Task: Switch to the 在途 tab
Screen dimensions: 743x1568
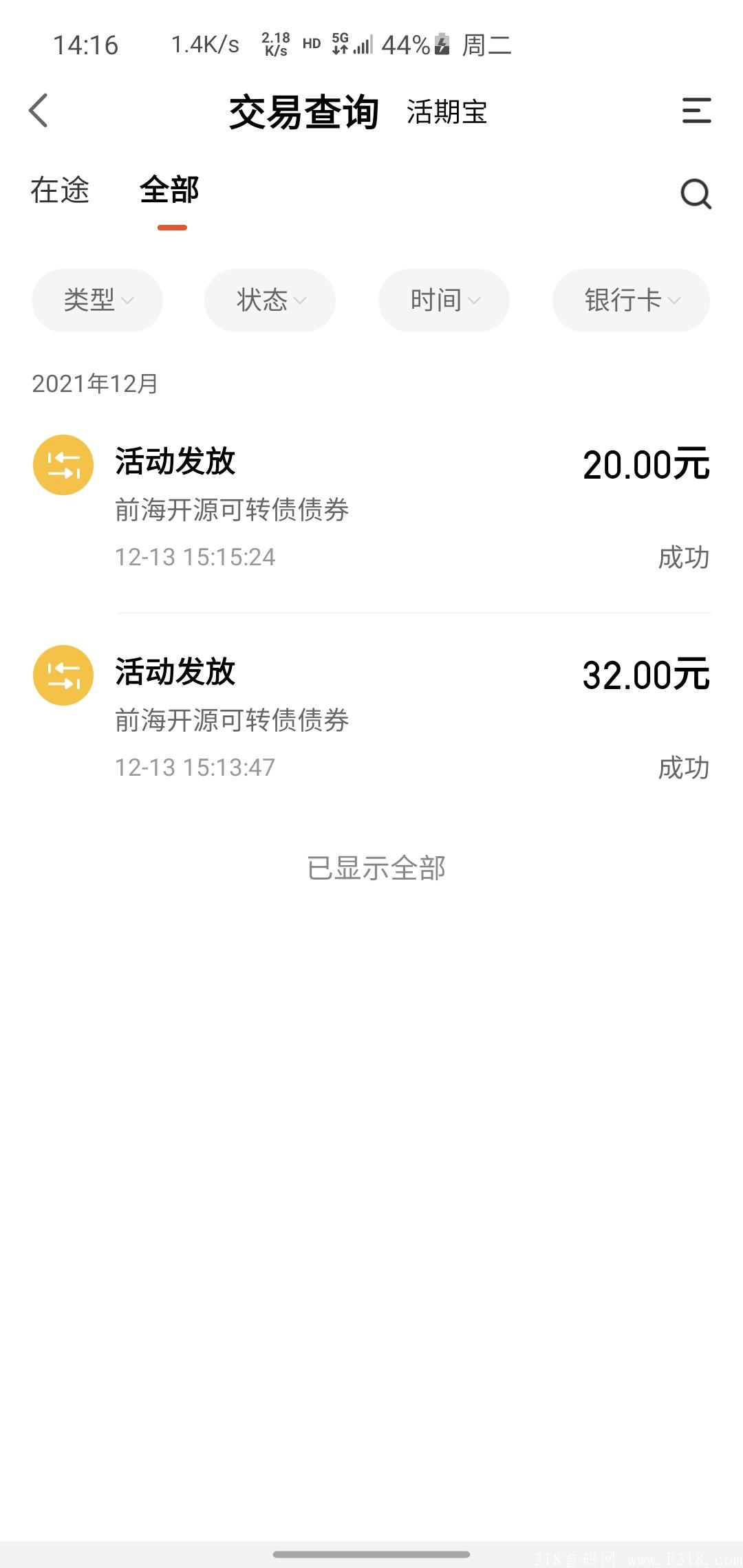Action: (x=60, y=190)
